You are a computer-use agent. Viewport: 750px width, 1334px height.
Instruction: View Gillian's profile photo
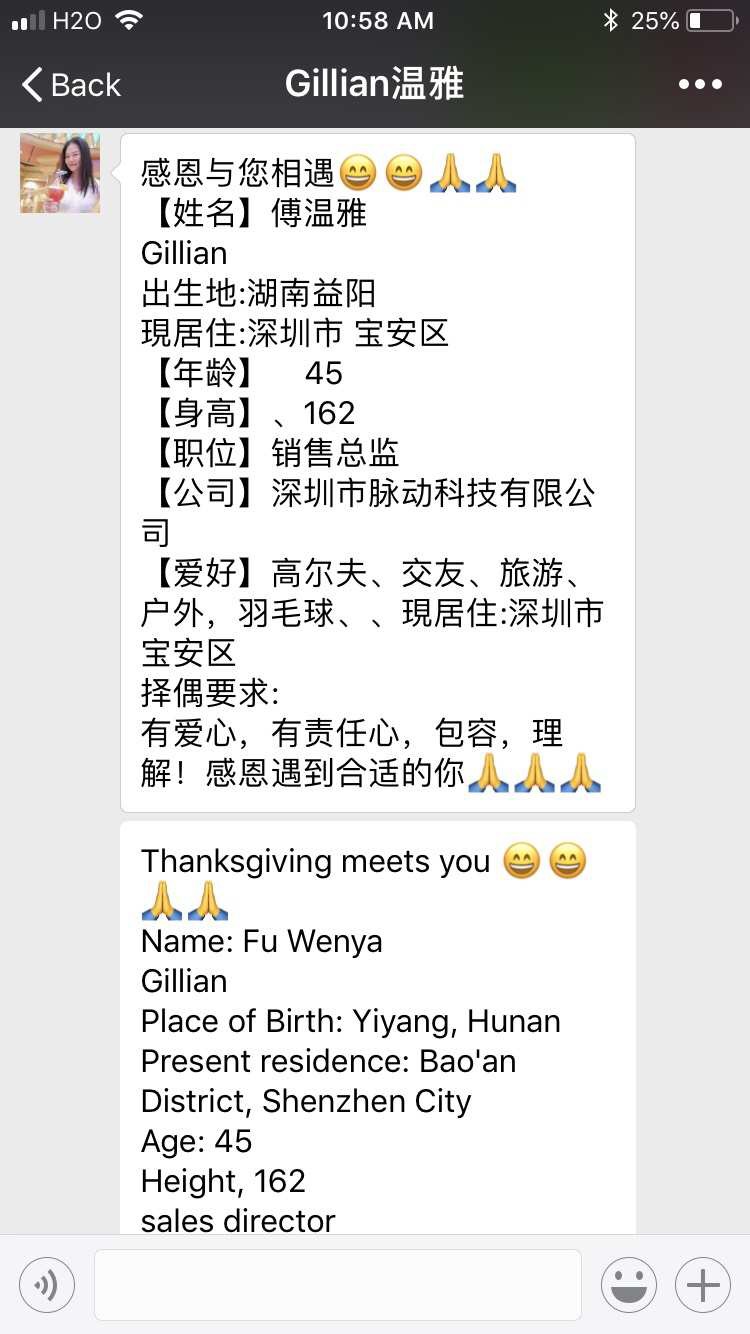pyautogui.click(x=60, y=173)
